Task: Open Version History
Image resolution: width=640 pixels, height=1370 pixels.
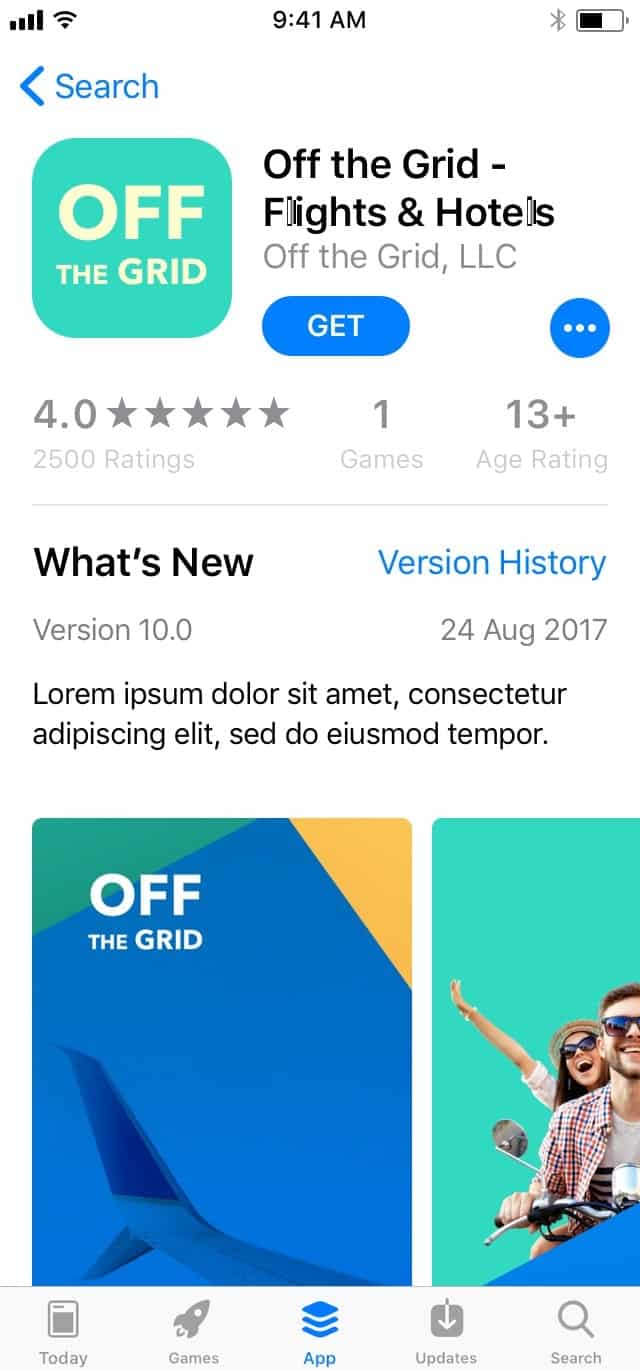Action: click(491, 563)
